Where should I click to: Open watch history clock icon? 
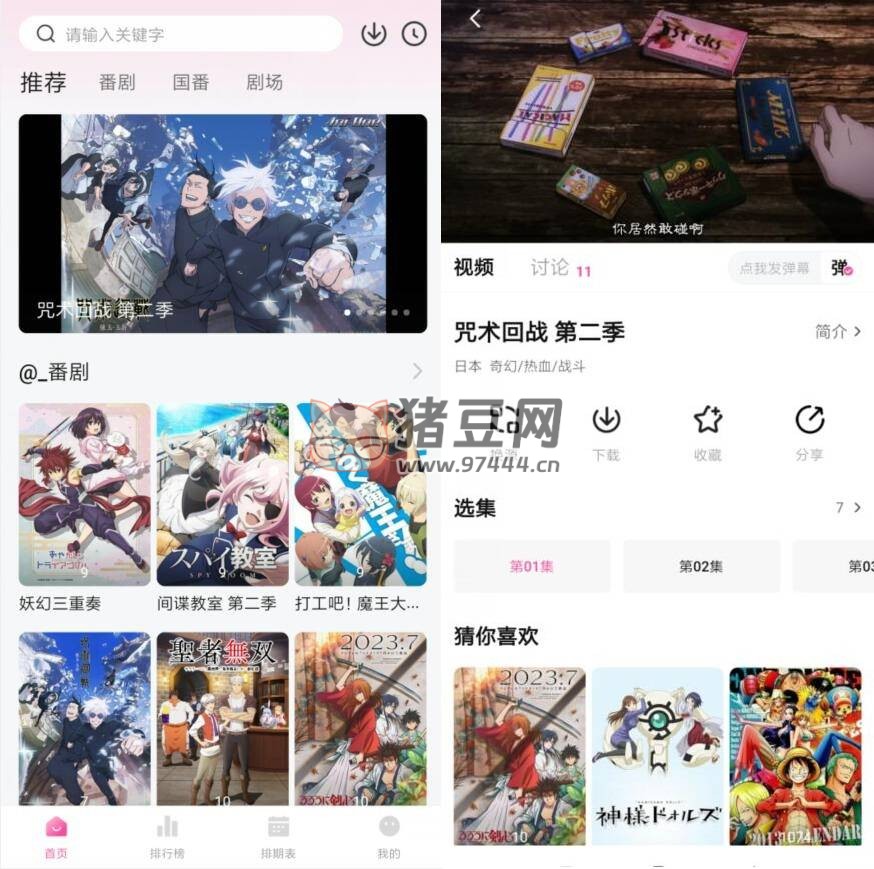(x=414, y=34)
